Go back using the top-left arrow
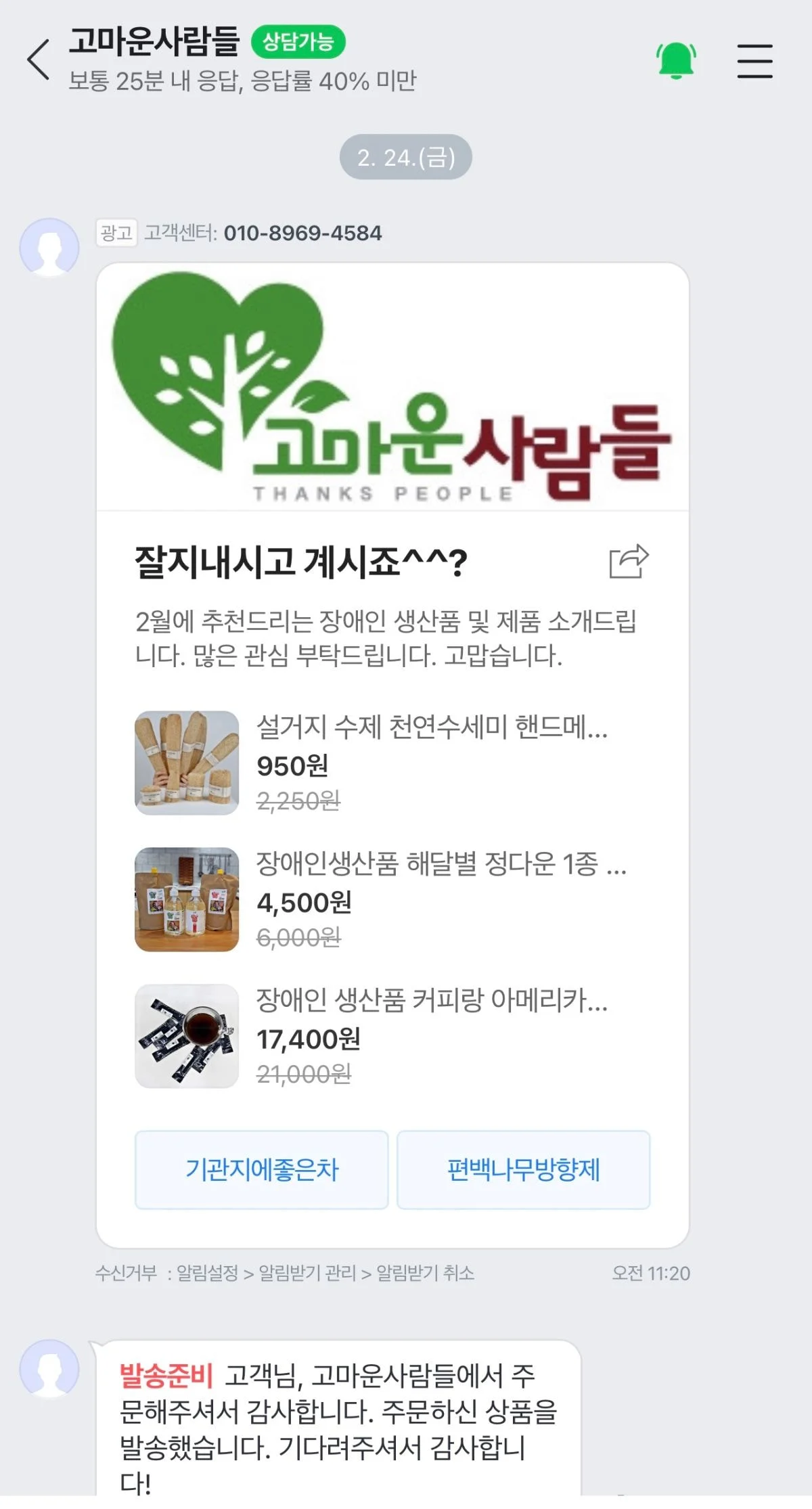Viewport: 812px width, 1509px height. pos(39,60)
